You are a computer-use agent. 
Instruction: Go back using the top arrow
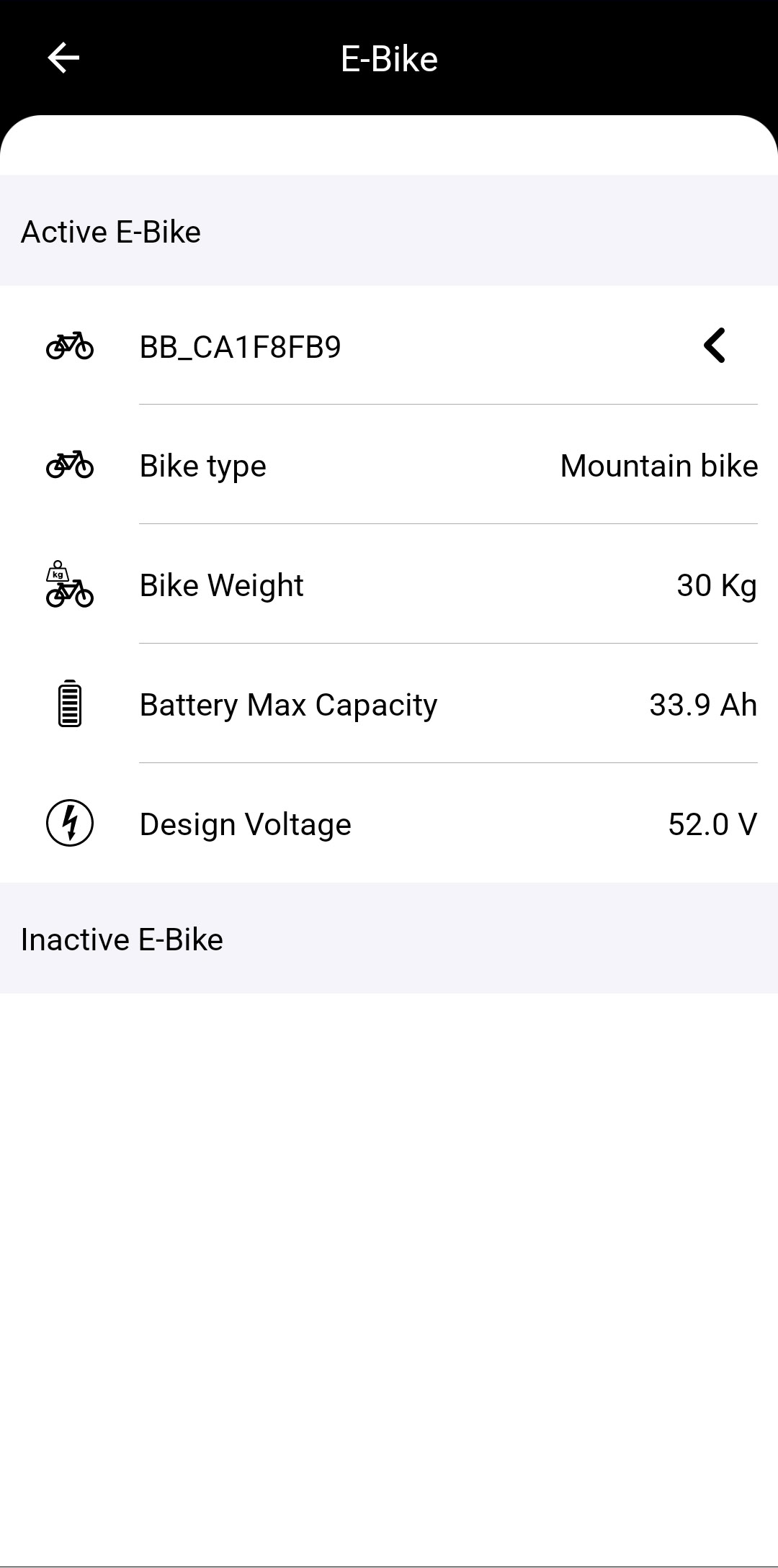[63, 58]
